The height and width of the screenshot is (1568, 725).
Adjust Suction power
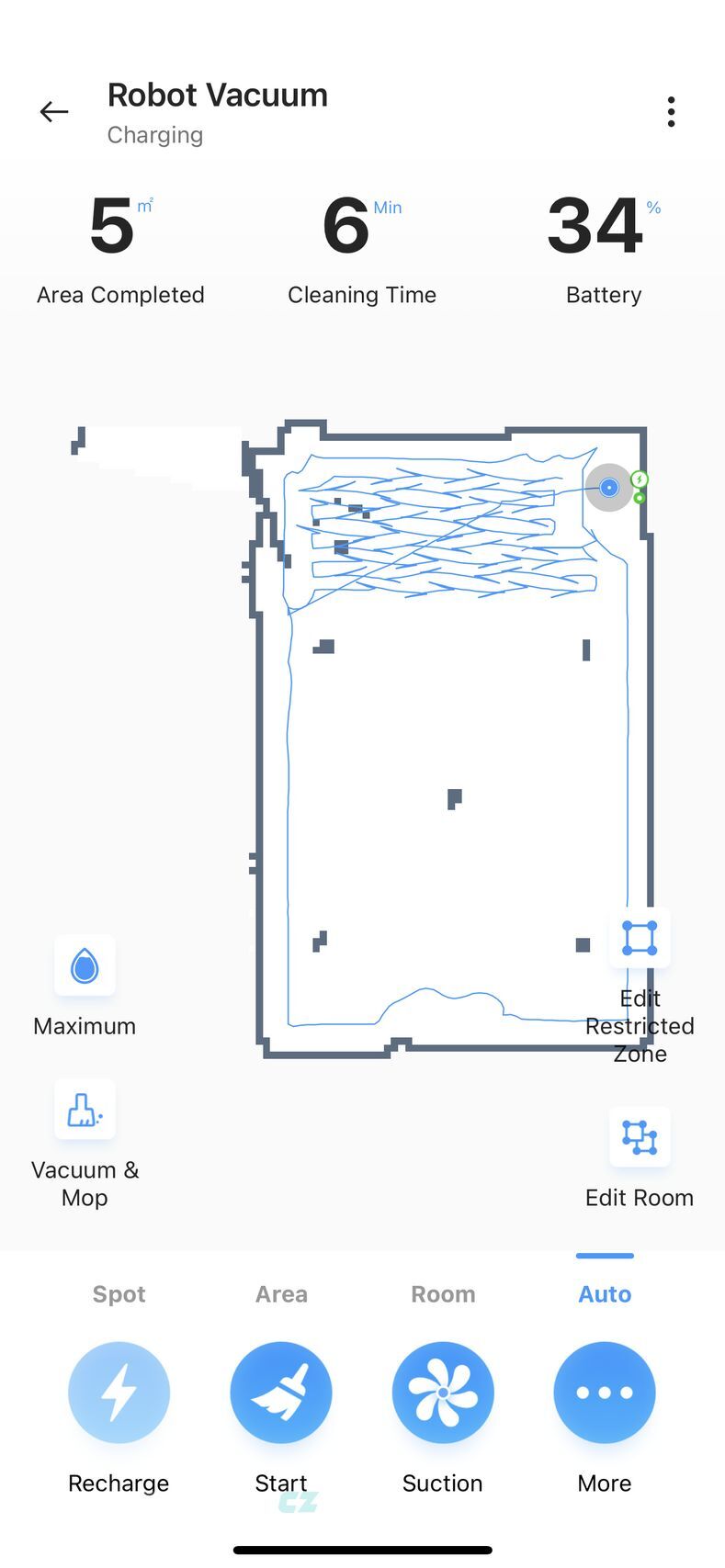coord(443,1393)
